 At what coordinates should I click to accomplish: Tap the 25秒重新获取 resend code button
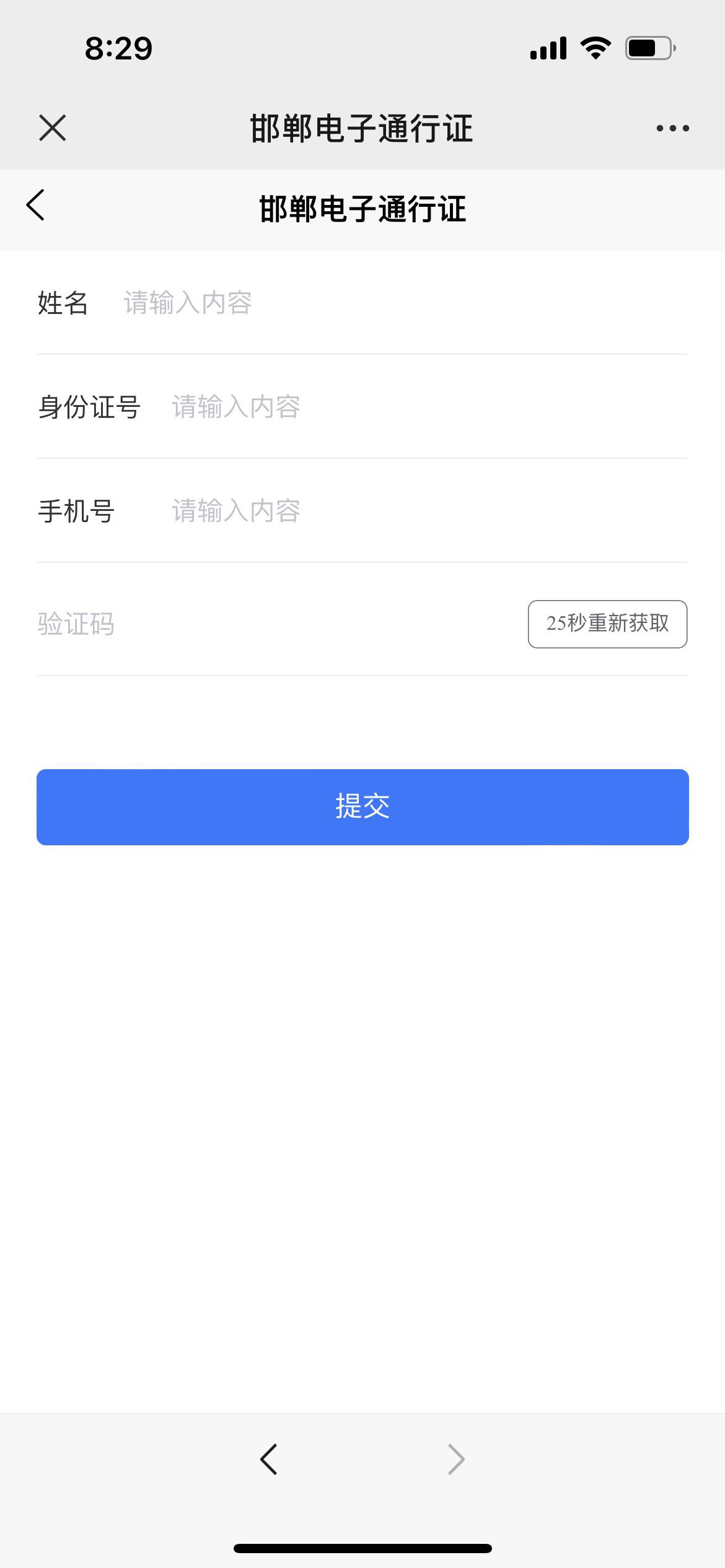coord(607,624)
